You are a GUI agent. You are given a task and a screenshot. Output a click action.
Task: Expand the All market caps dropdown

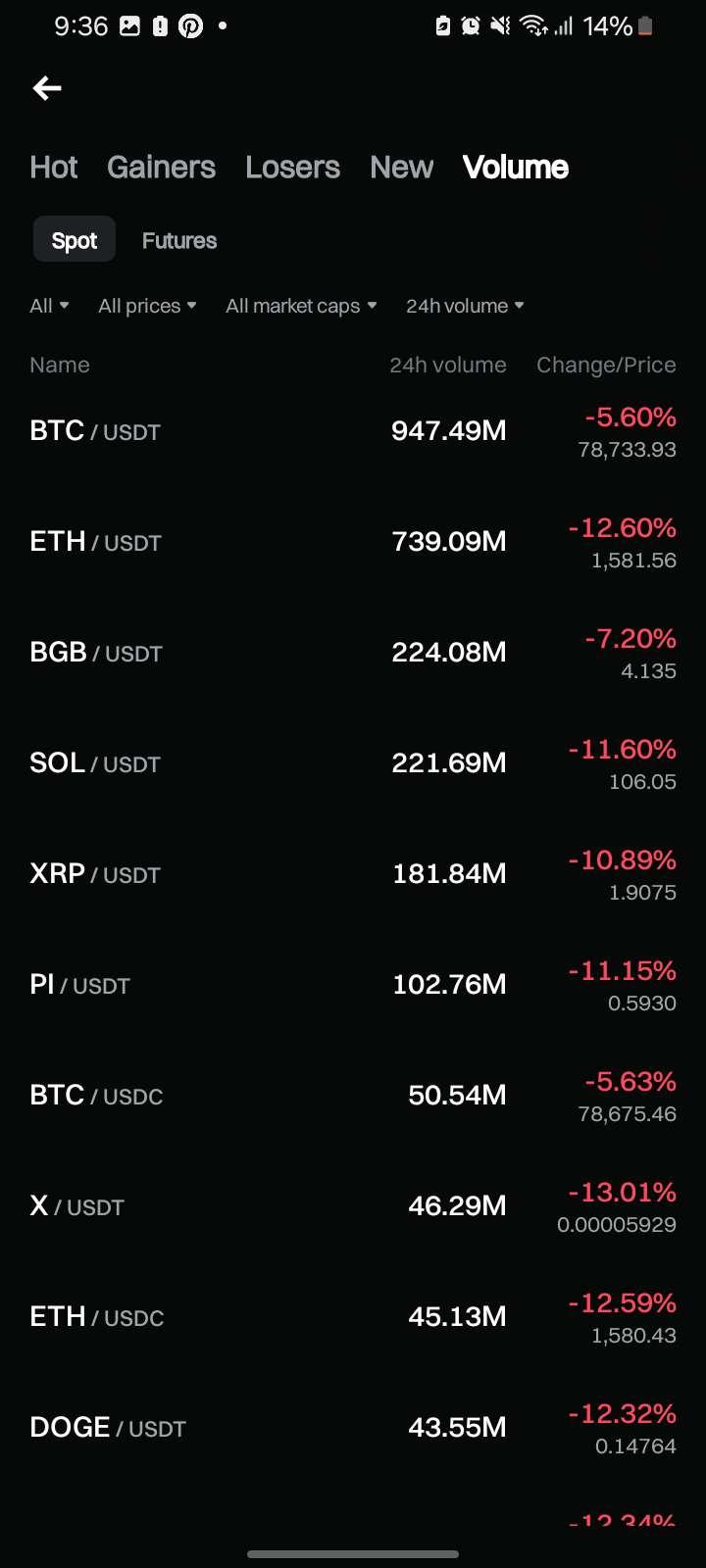(301, 306)
